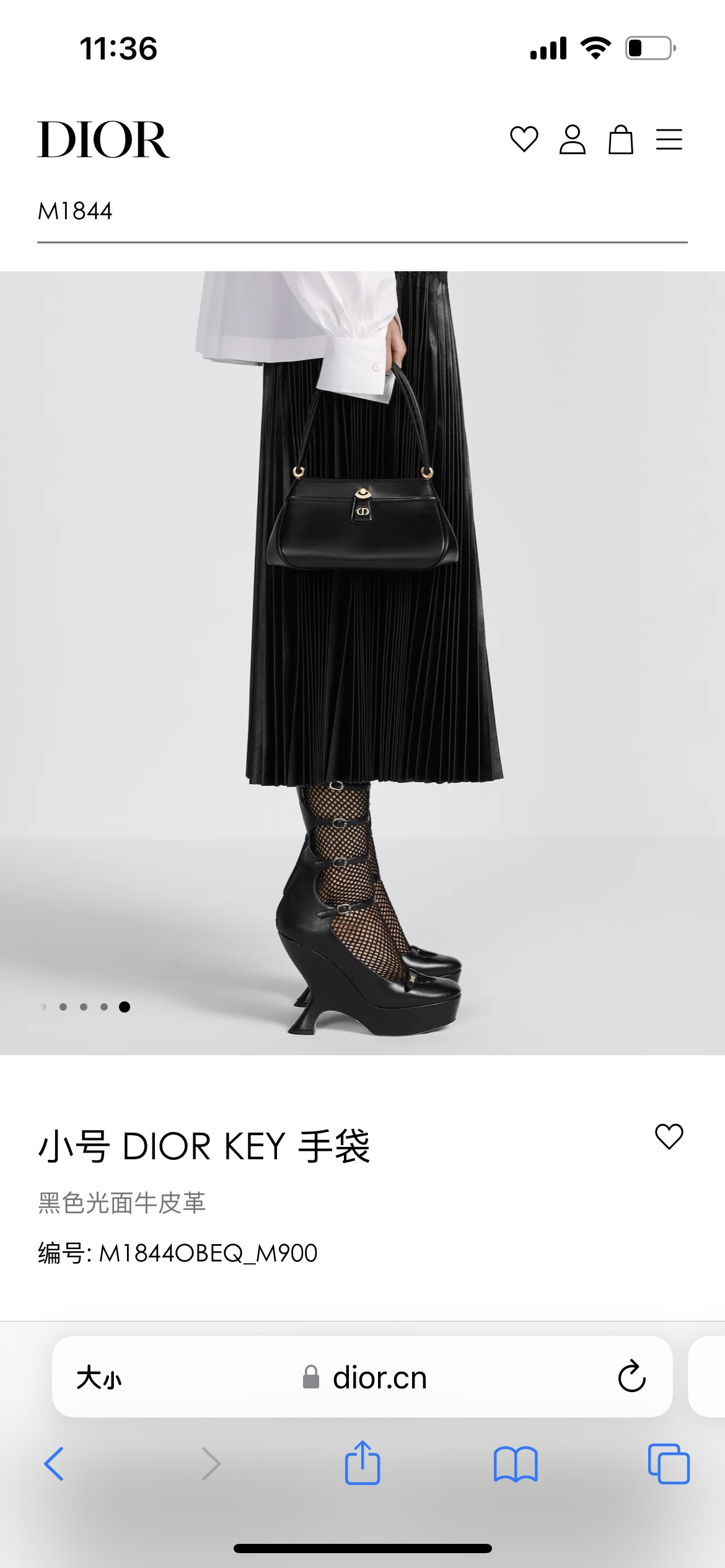Go to the Dior homepage via logo
The width and height of the screenshot is (725, 1568).
(103, 140)
